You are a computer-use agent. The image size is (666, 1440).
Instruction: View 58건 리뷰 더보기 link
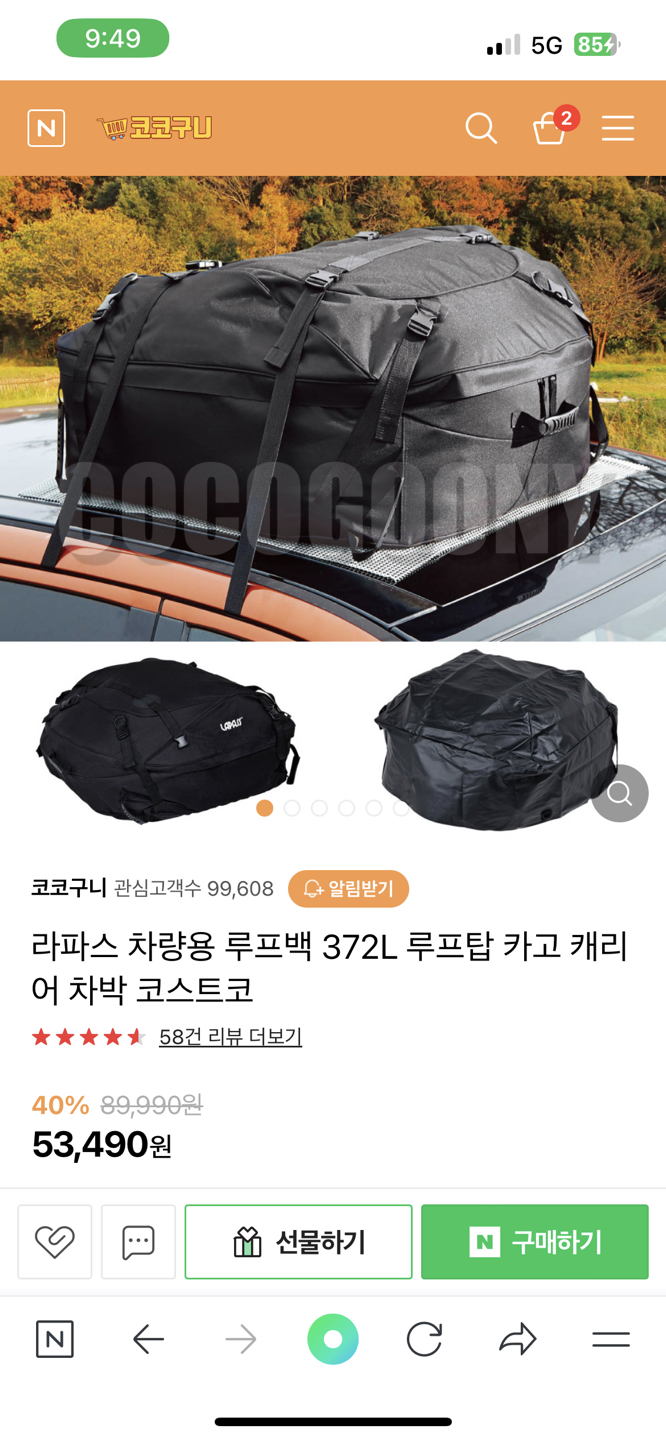click(x=230, y=1037)
